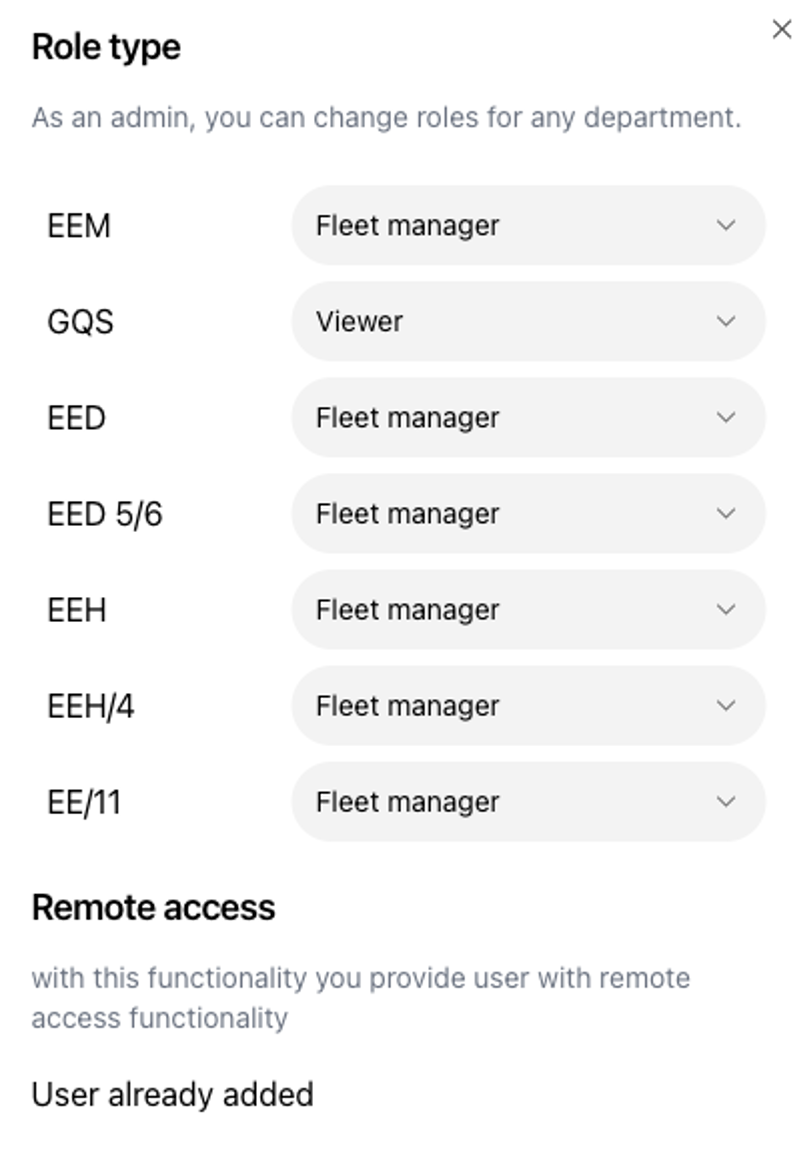The height and width of the screenshot is (1170, 811).
Task: Click the chevron on the EEM dropdown
Action: pos(726,226)
